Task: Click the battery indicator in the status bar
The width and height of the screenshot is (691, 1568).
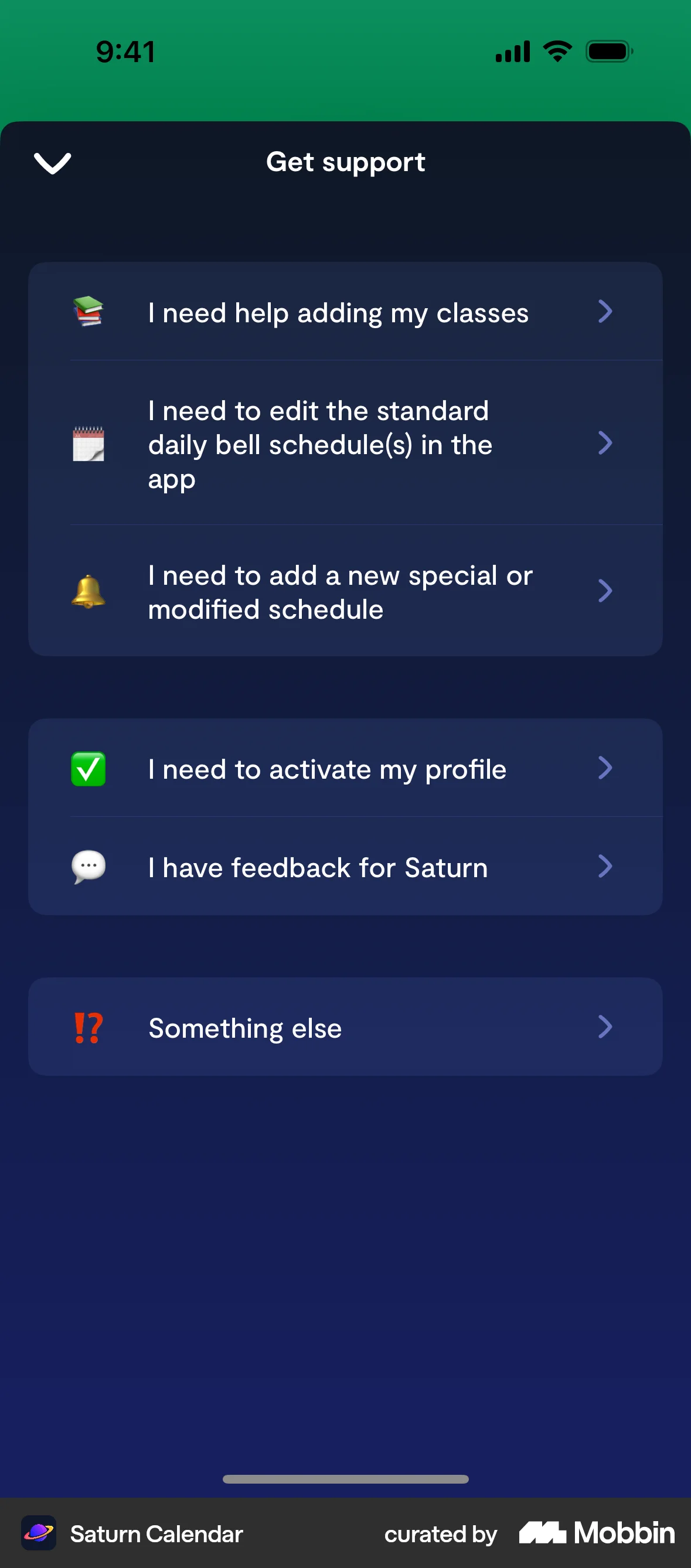Action: 608,52
